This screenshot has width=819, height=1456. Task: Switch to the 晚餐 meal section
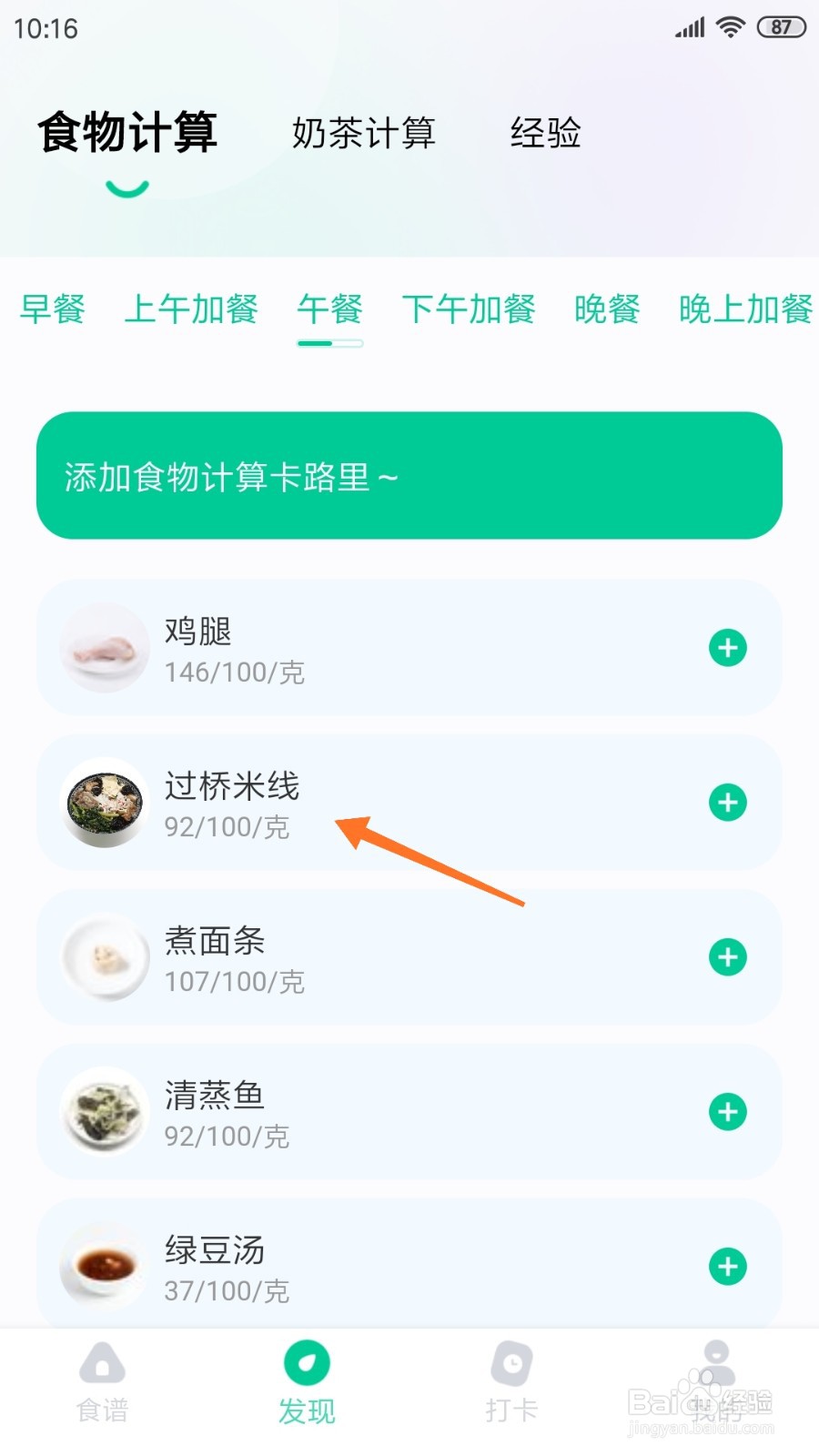(607, 310)
